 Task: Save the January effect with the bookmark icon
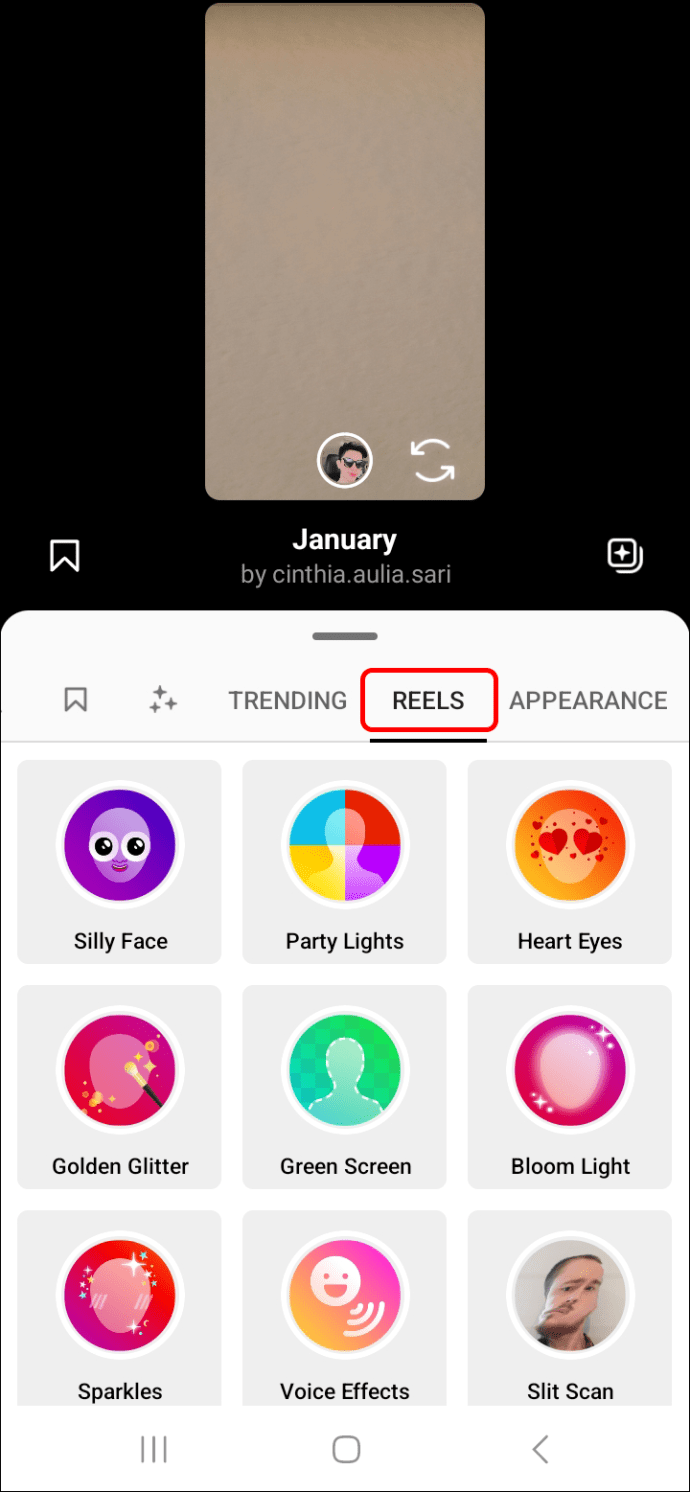point(65,555)
